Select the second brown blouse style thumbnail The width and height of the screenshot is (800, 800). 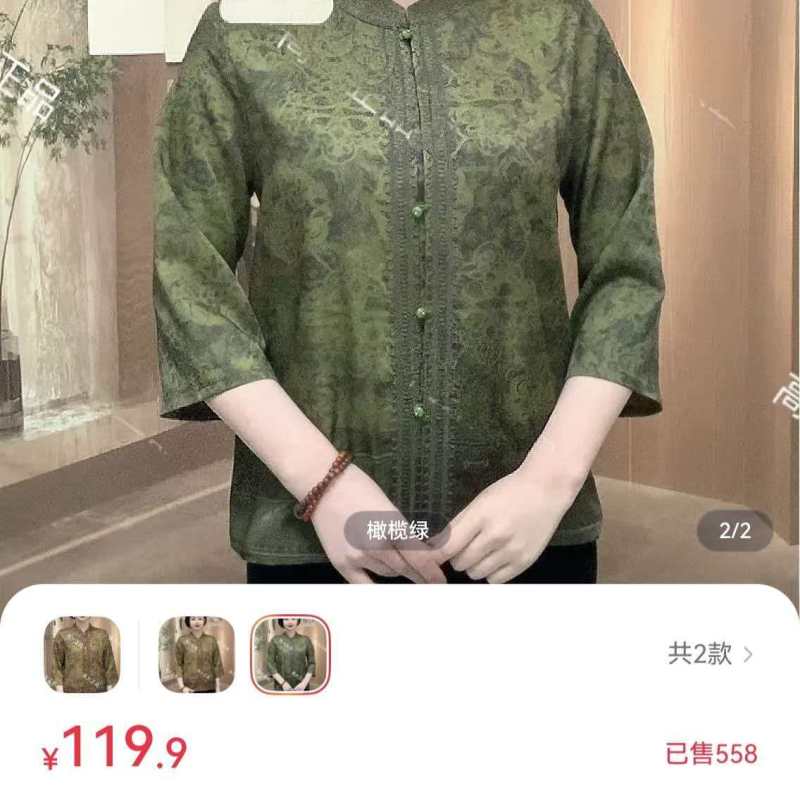[196, 654]
